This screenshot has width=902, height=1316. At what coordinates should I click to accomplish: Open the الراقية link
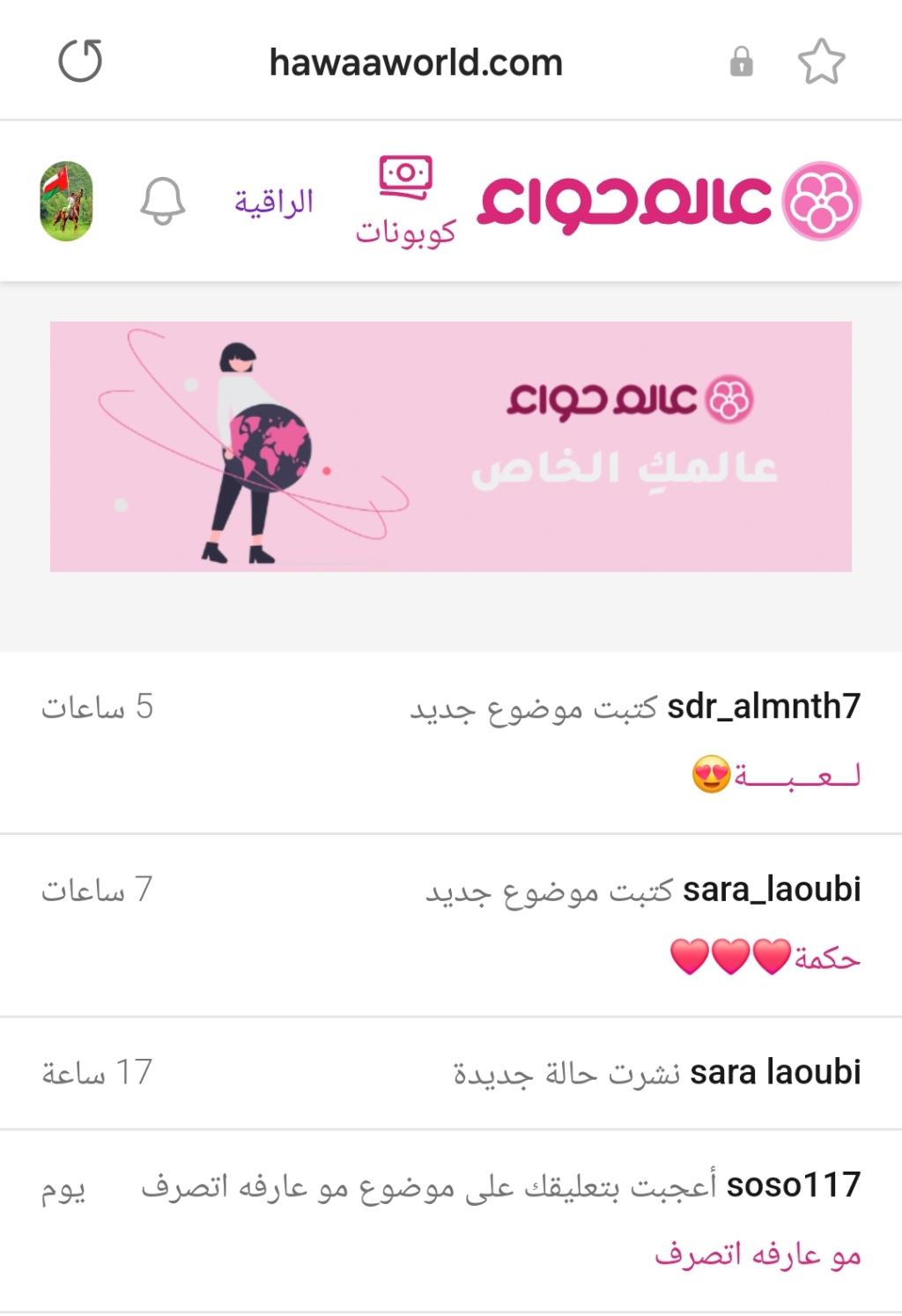click(x=274, y=202)
